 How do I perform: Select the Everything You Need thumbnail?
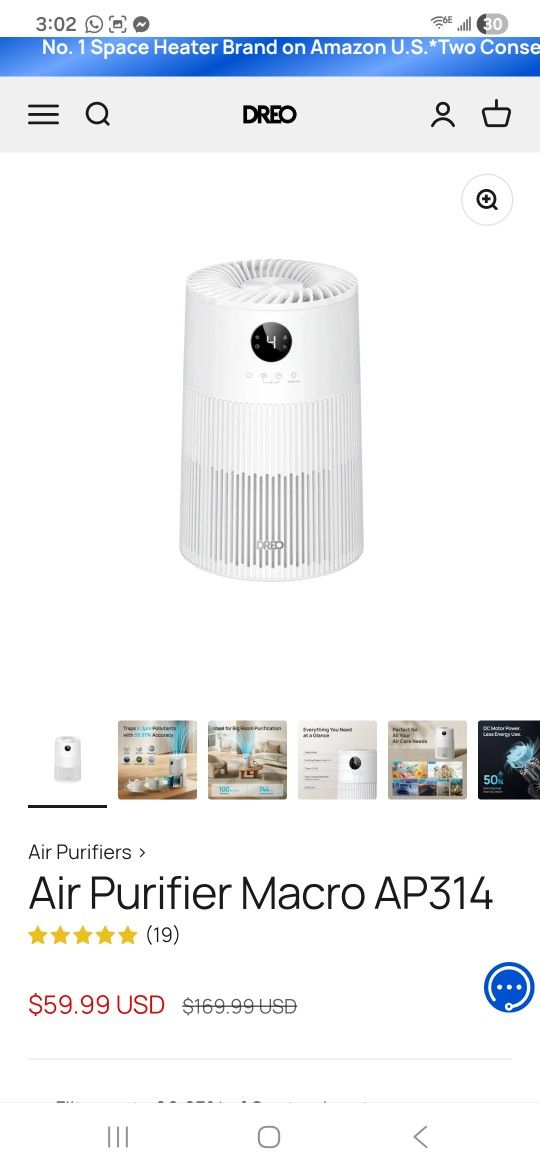[337, 760]
